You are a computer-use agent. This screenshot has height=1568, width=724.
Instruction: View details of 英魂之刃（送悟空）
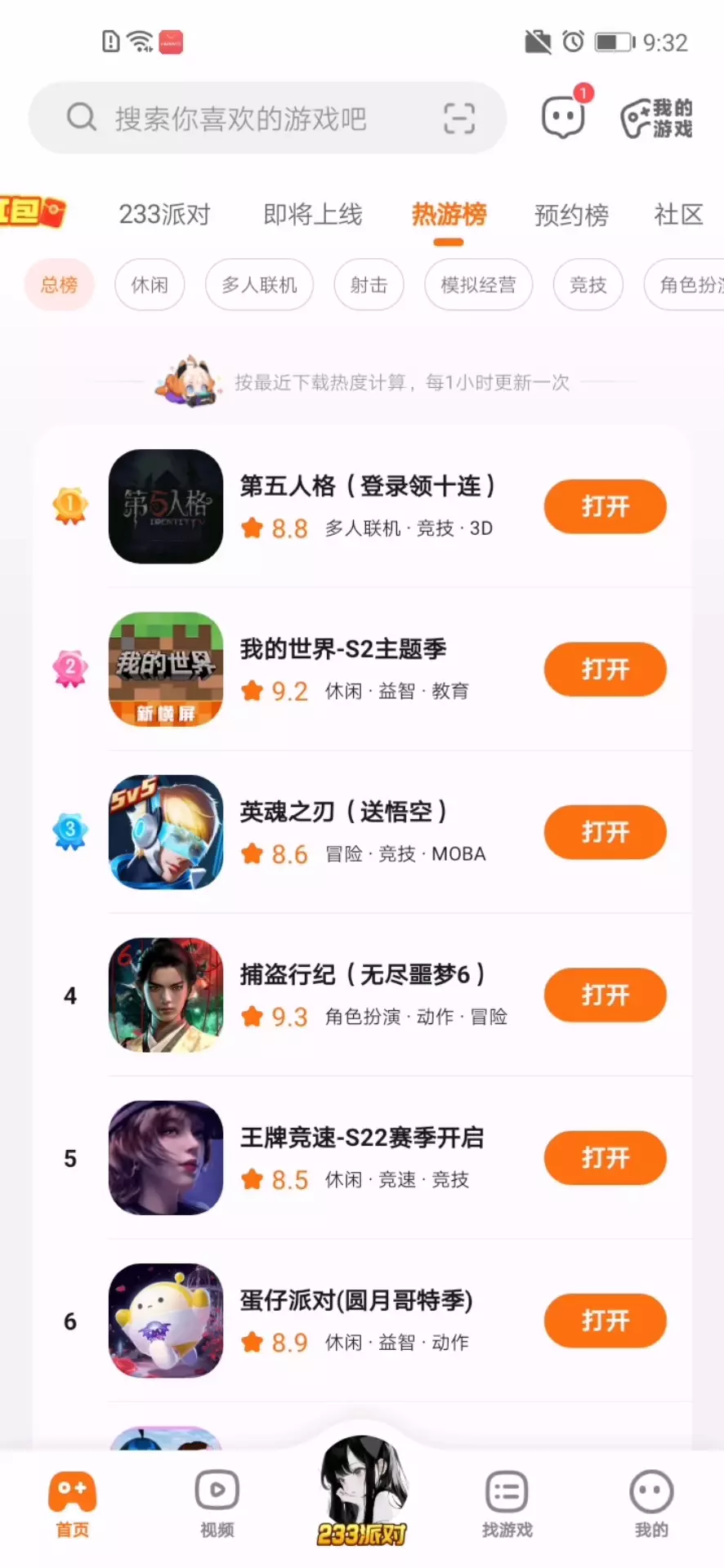point(343,812)
